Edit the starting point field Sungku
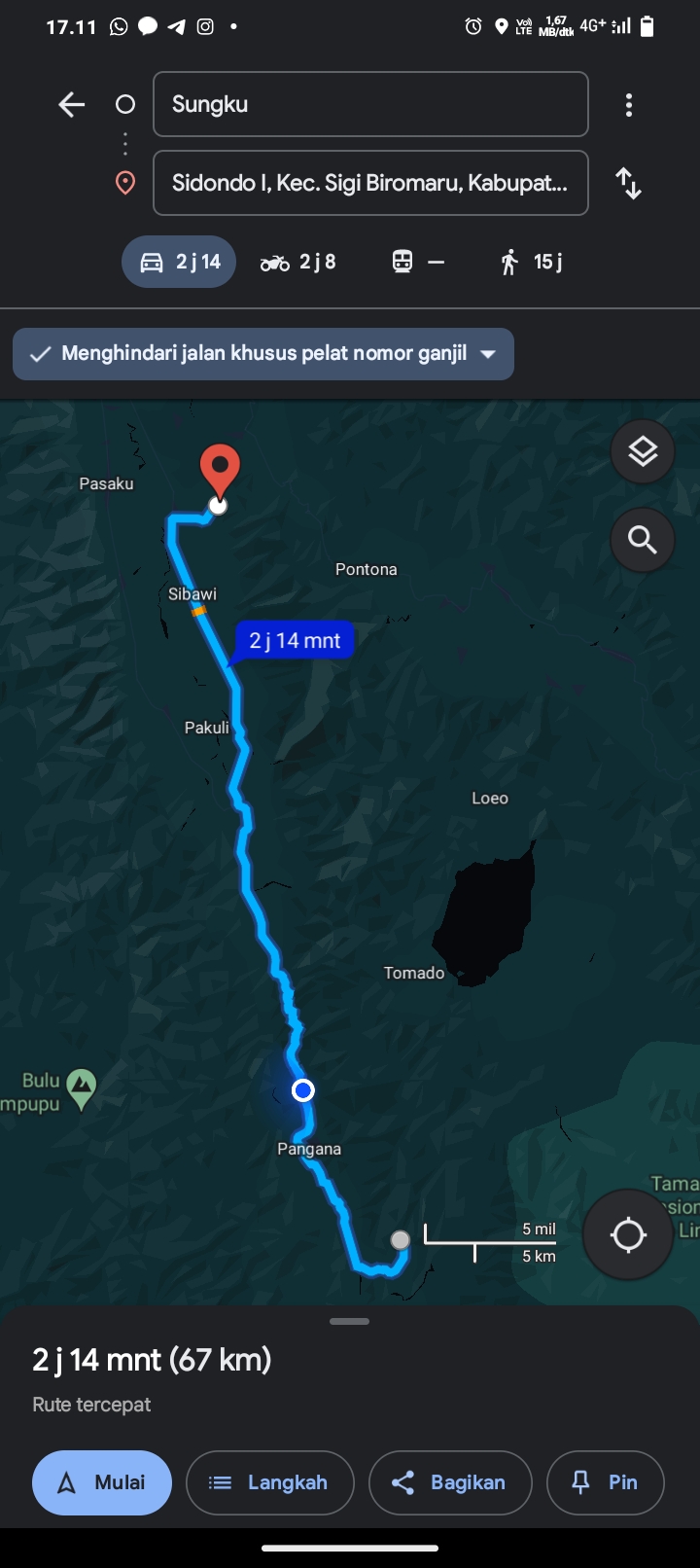 coord(370,104)
